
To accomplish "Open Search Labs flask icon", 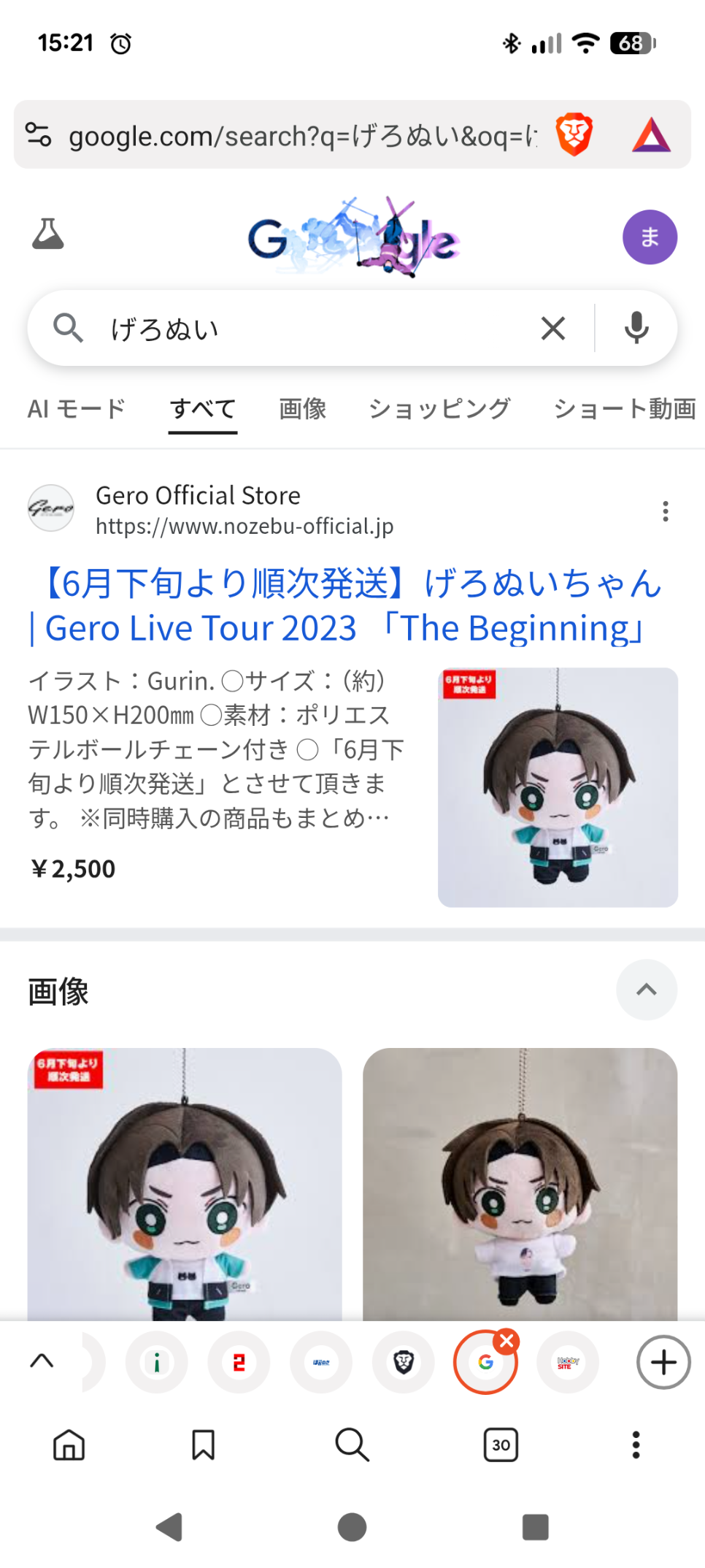I will [x=48, y=234].
